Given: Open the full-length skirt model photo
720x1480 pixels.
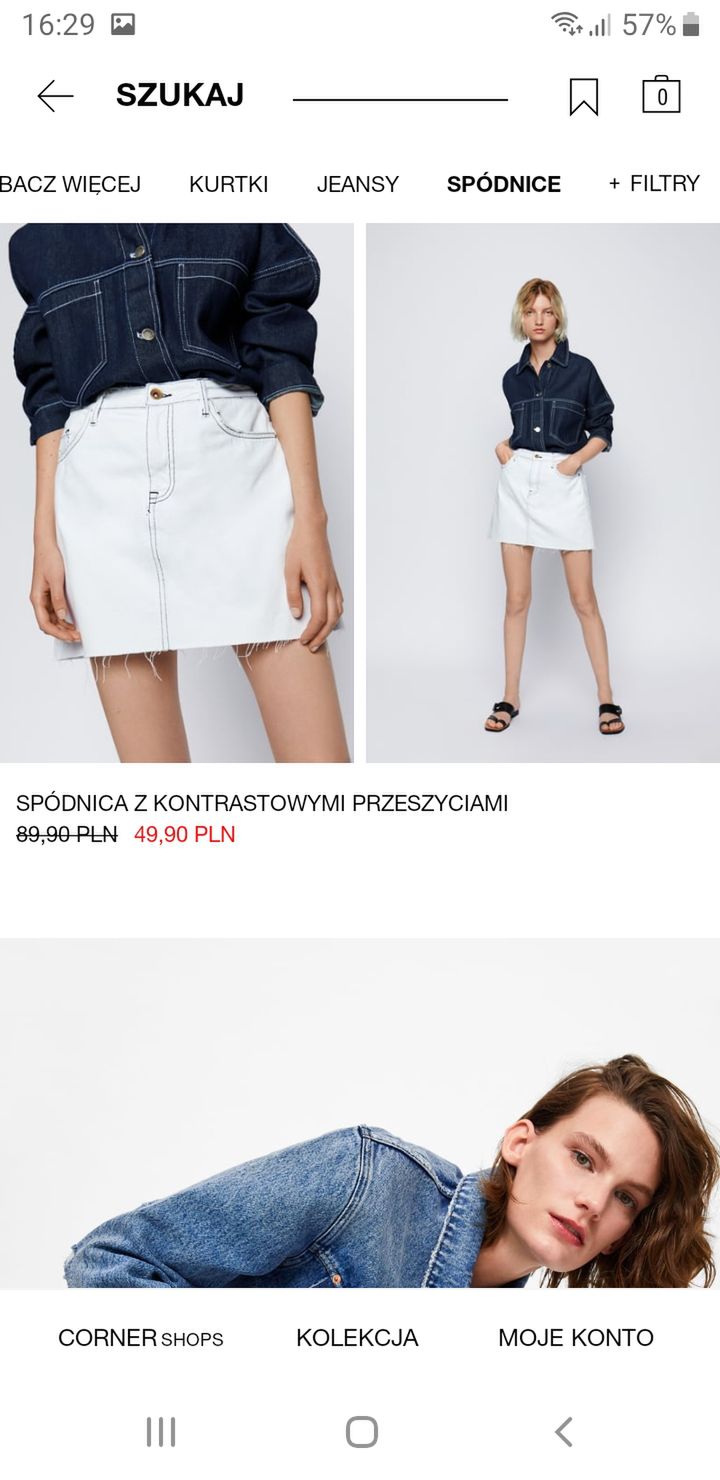Looking at the screenshot, I should pos(543,493).
